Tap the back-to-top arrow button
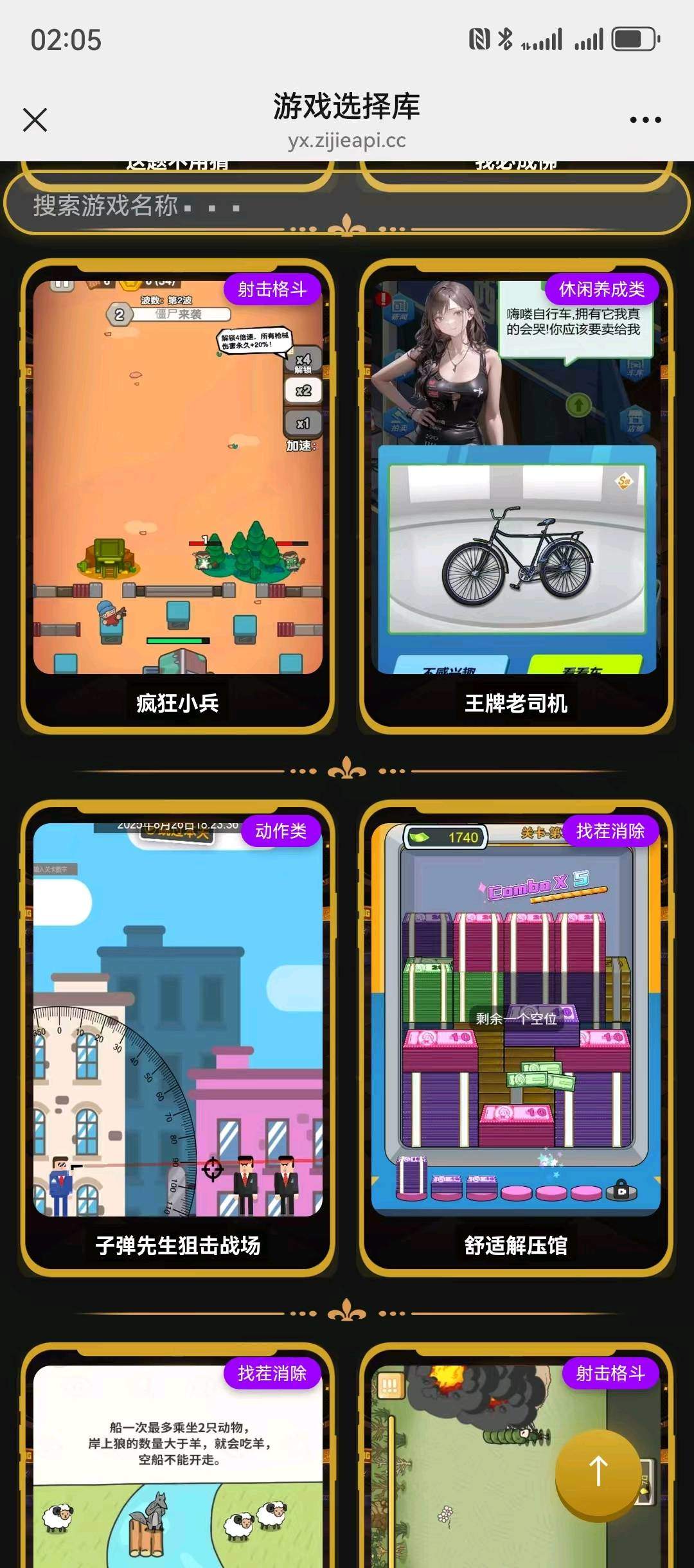The height and width of the screenshot is (1568, 694). coord(598,1470)
